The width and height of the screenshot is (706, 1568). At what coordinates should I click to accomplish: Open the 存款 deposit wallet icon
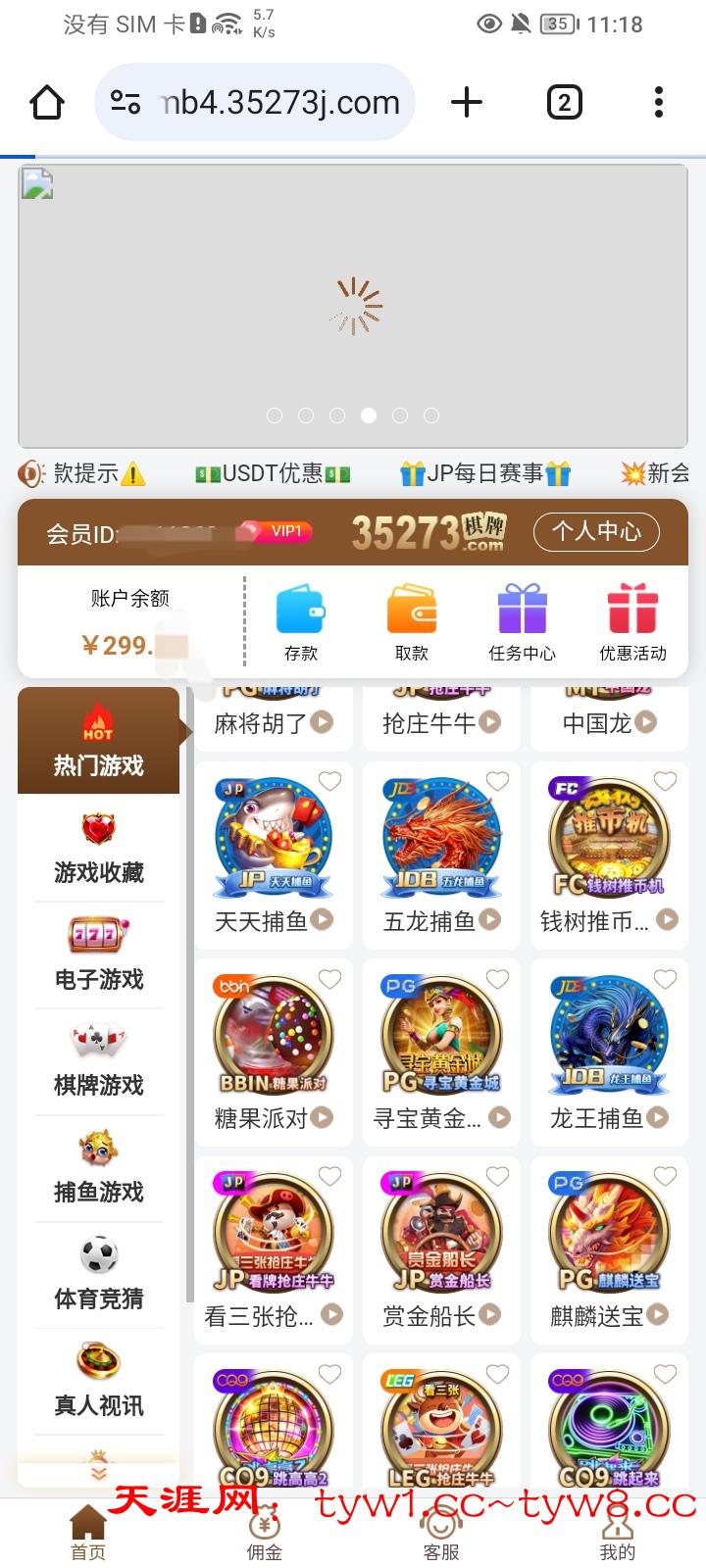click(x=302, y=612)
